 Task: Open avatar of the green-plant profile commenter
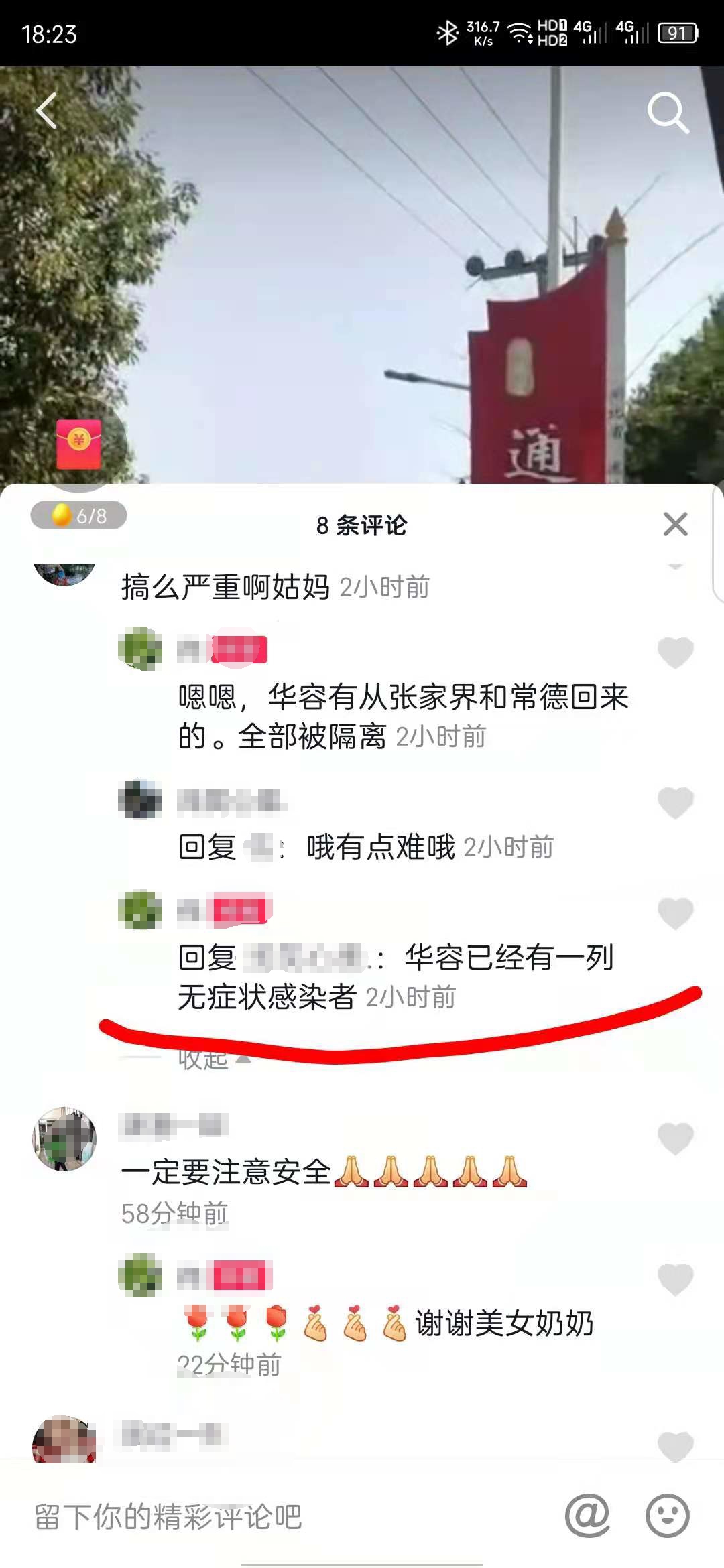tap(139, 649)
